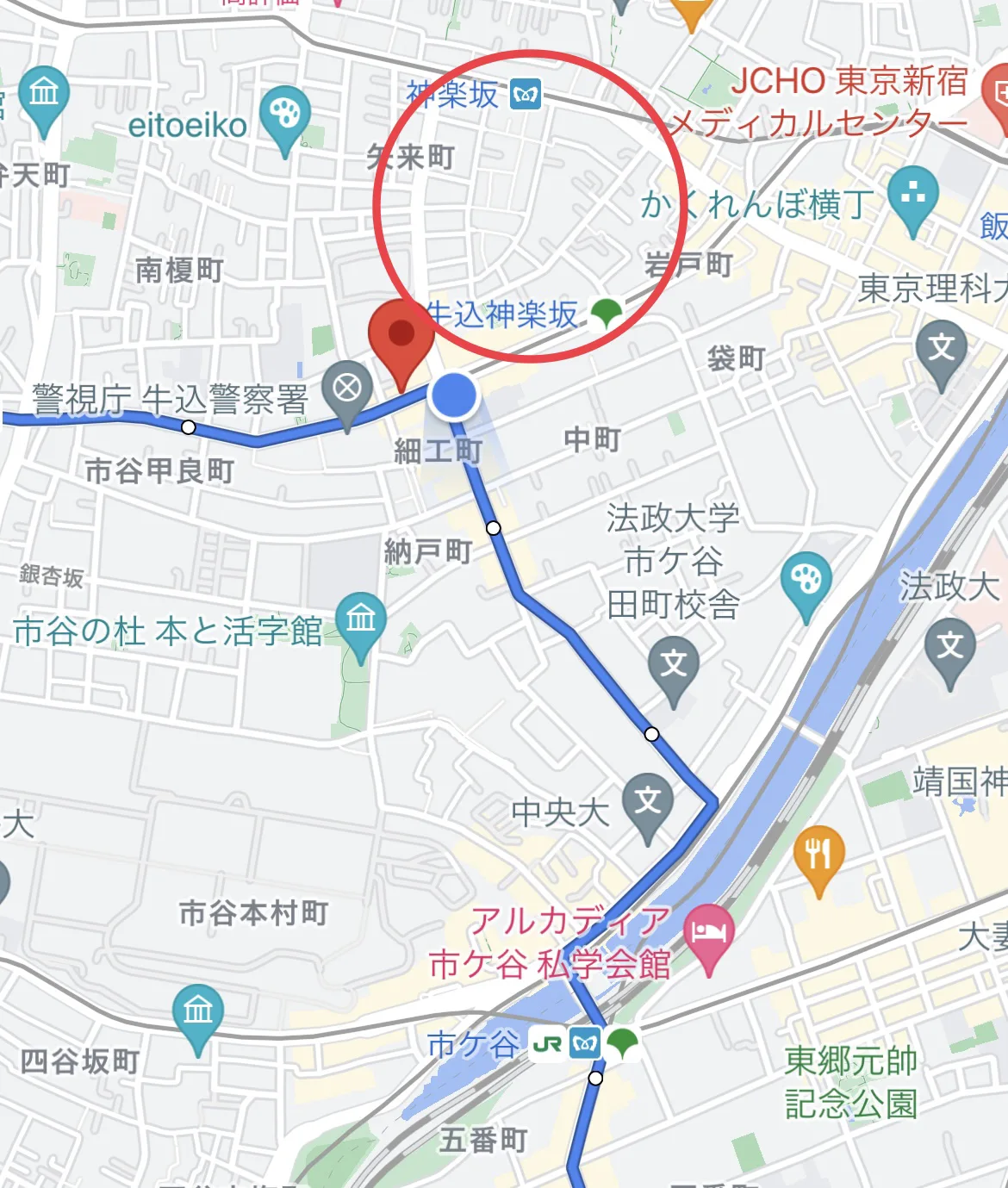Image resolution: width=1008 pixels, height=1188 pixels.
Task: Open the 市谷の杜 本と活字館 museum pin
Action: pyautogui.click(x=361, y=621)
